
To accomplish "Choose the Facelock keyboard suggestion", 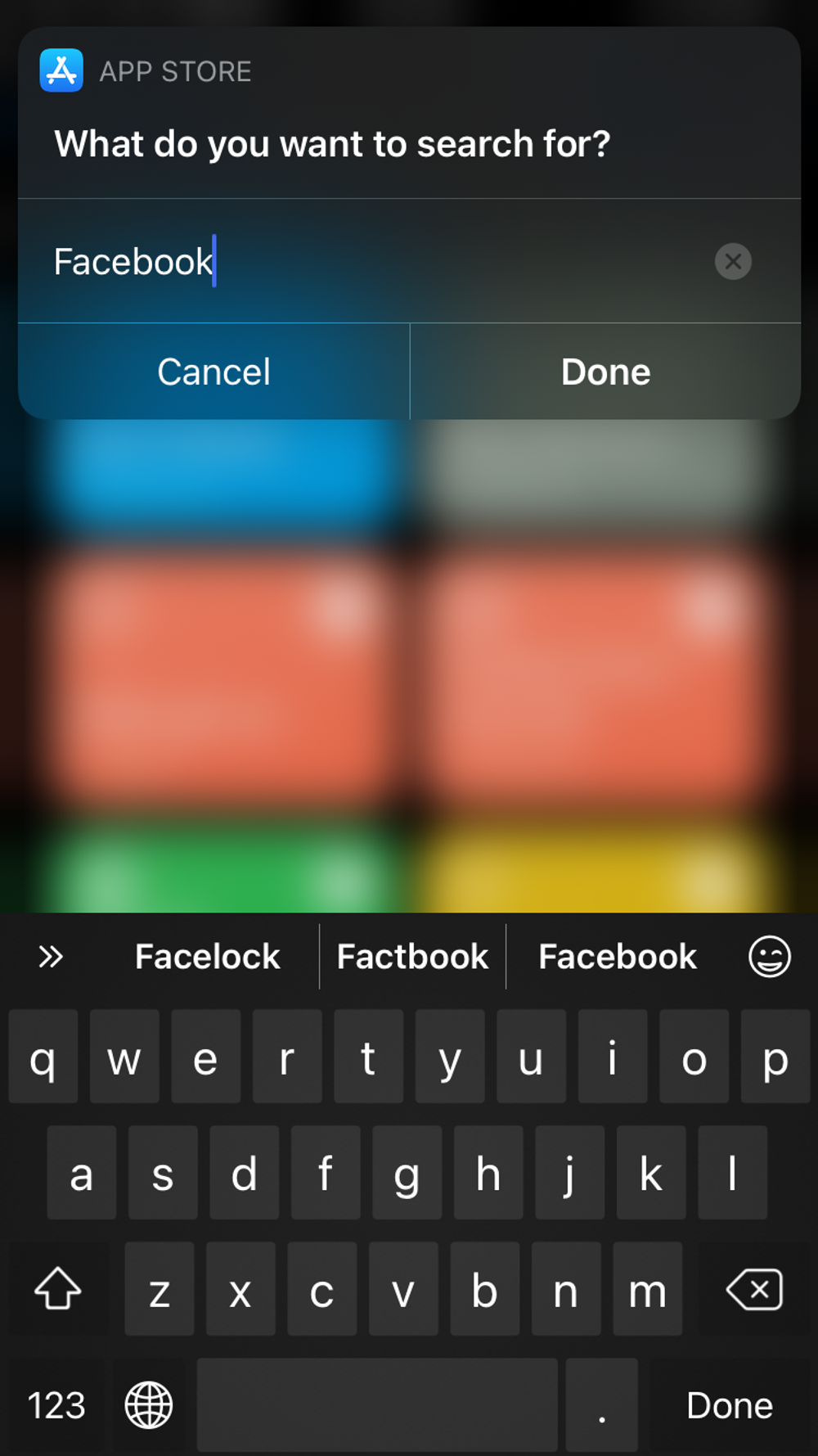I will click(207, 957).
